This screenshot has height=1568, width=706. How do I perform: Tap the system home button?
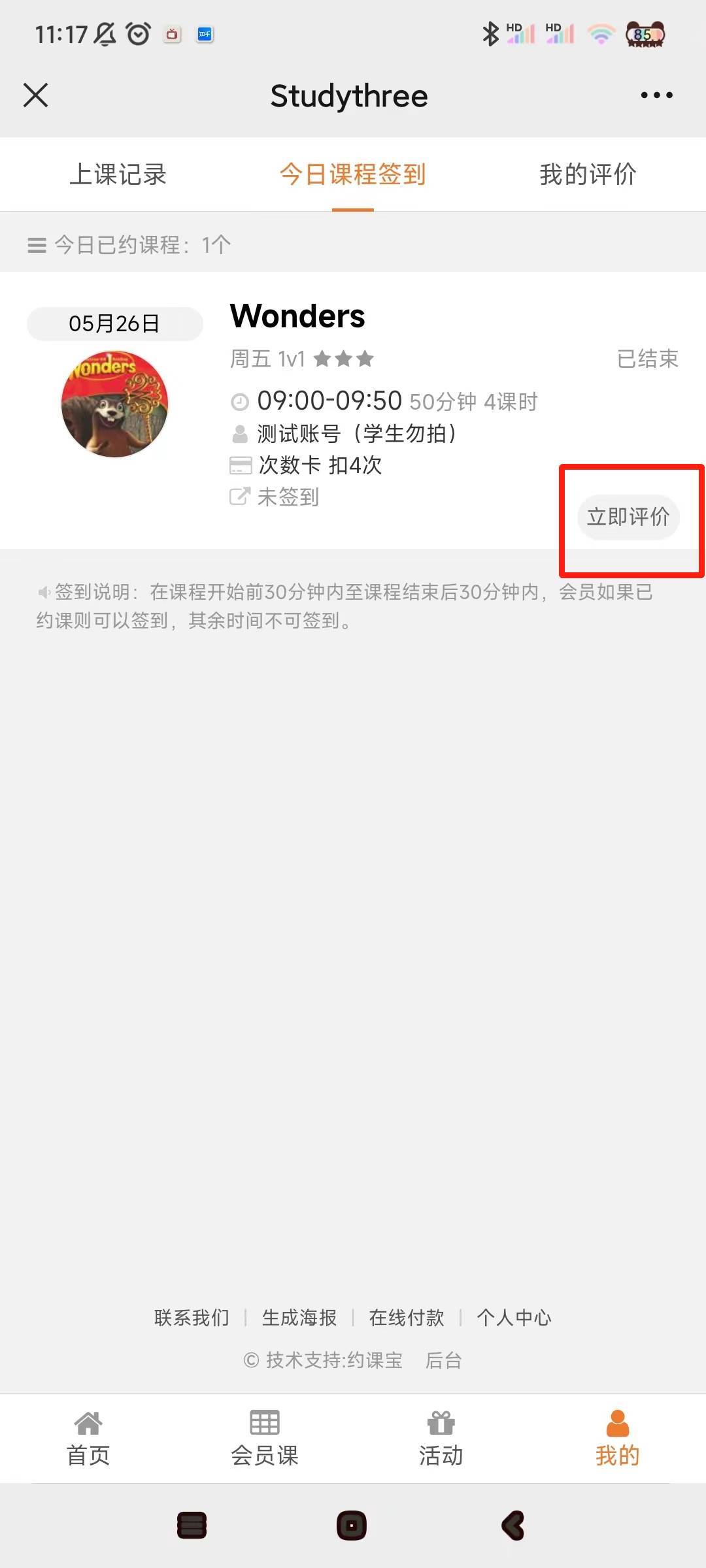click(352, 1526)
